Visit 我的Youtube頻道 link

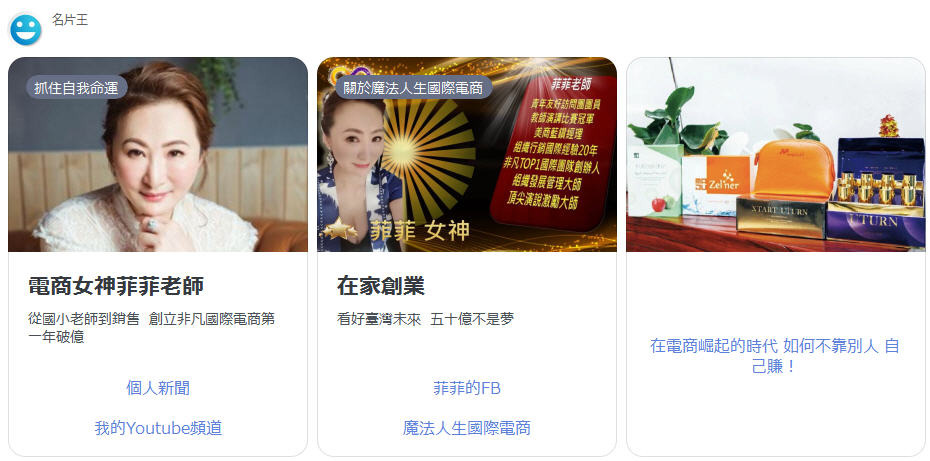[x=158, y=428]
